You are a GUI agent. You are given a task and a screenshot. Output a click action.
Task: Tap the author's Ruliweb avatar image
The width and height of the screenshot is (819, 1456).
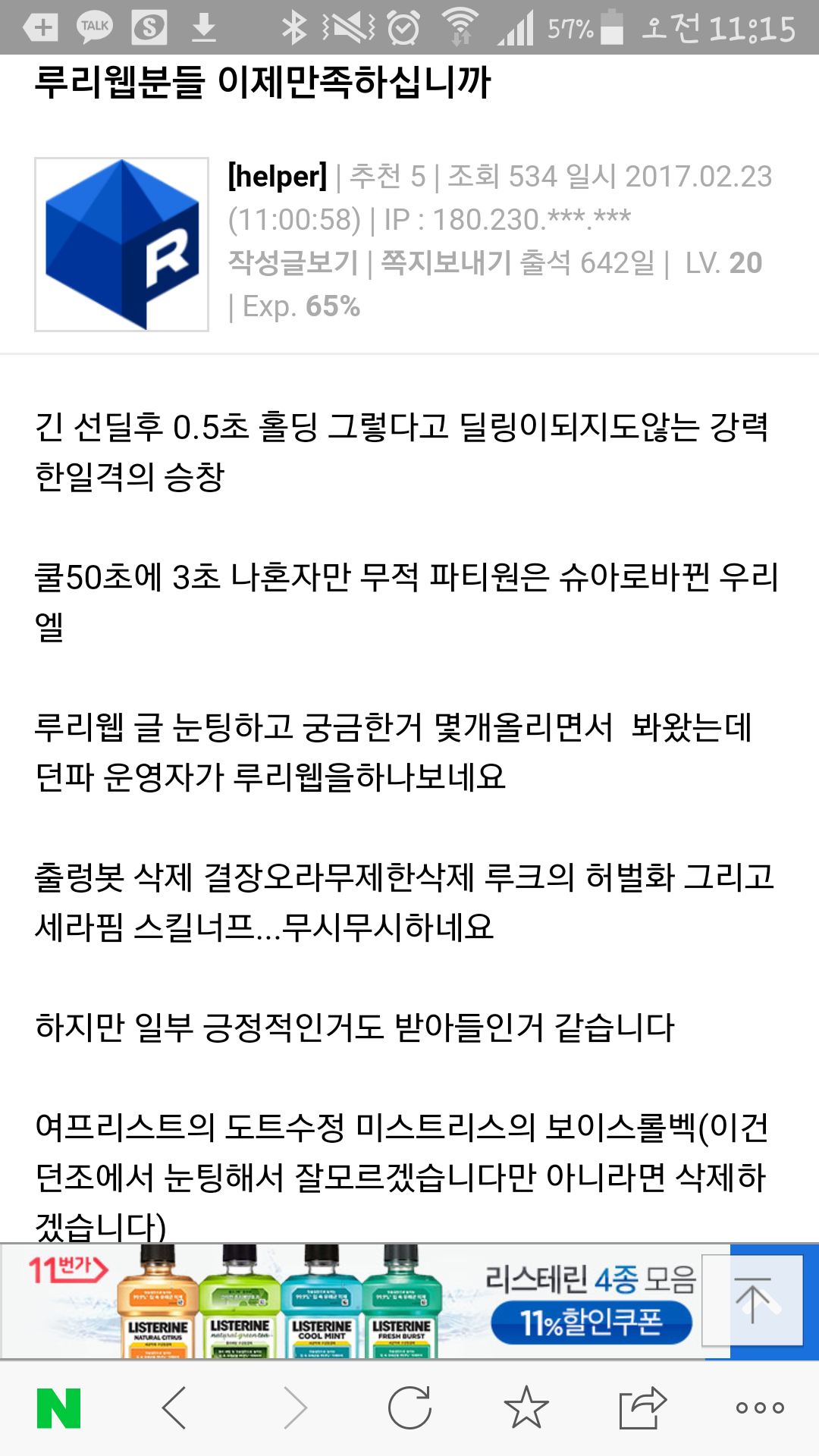pyautogui.click(x=121, y=244)
